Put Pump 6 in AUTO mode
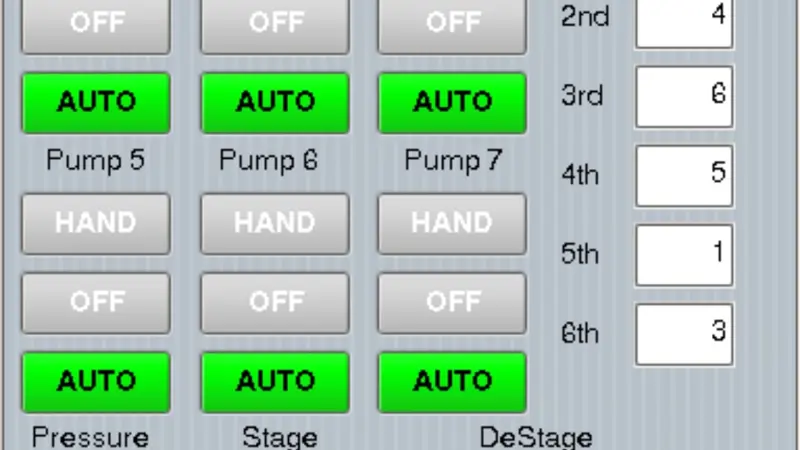The height and width of the screenshot is (450, 800). point(275,381)
